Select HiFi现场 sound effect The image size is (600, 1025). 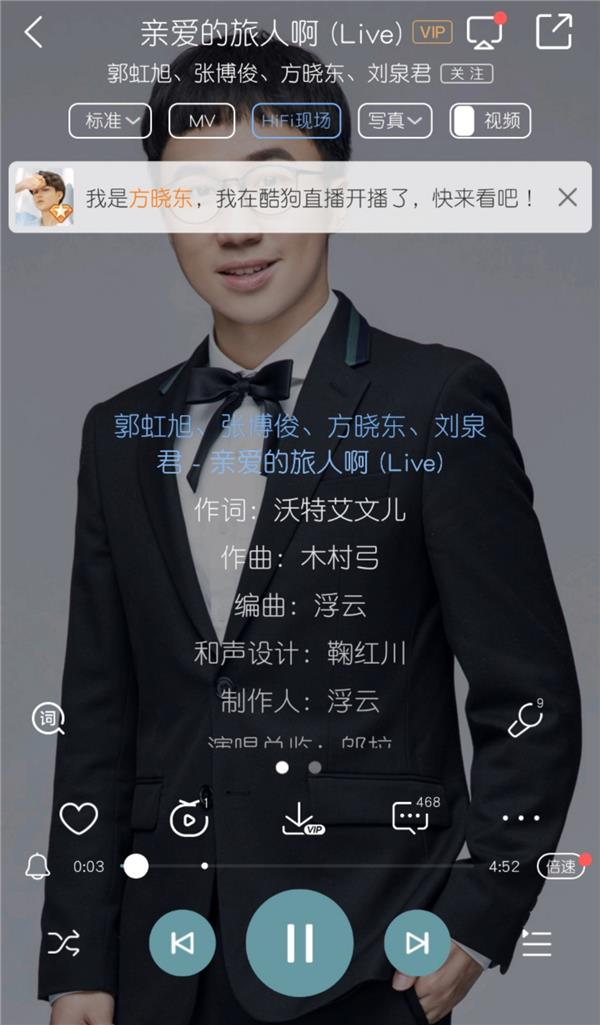(296, 121)
